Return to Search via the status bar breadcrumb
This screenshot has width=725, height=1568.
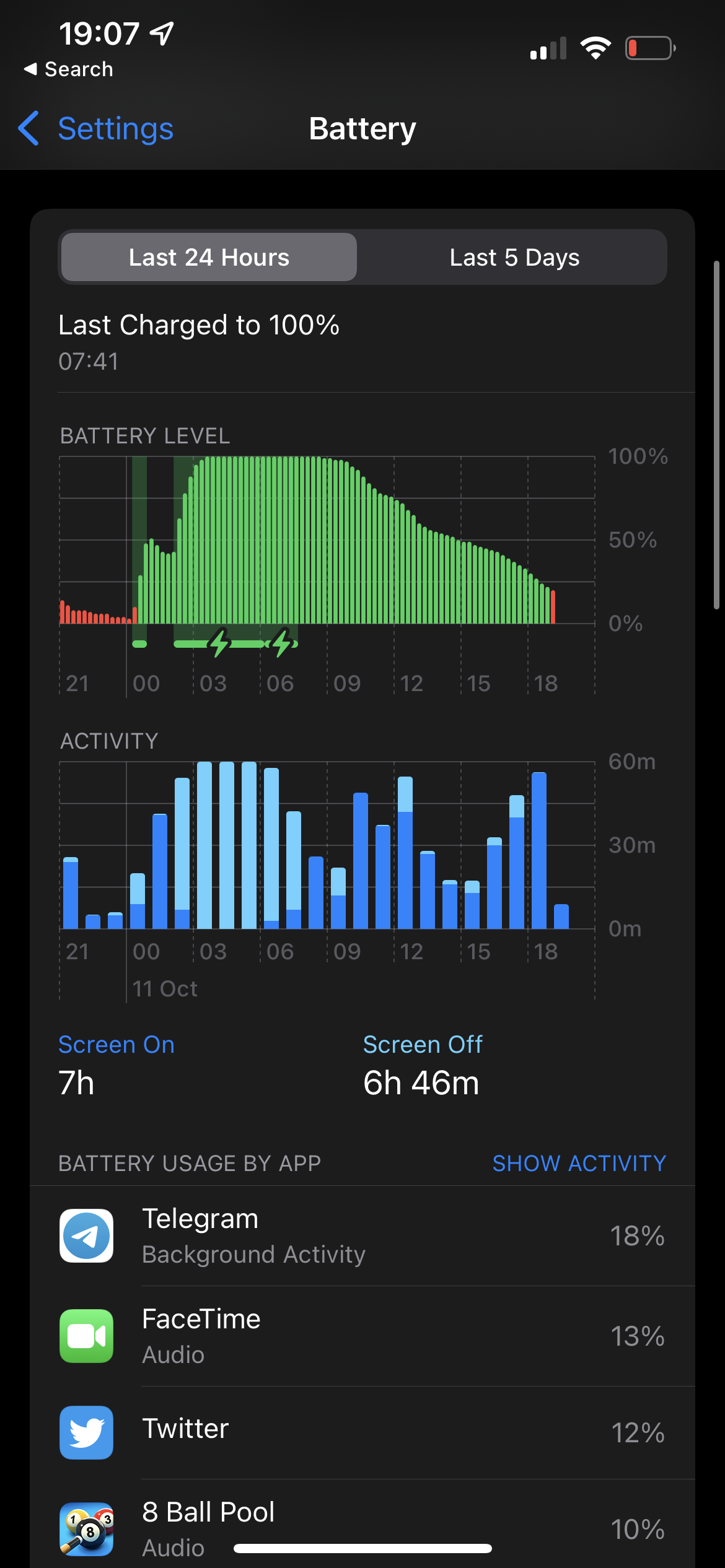(x=68, y=69)
